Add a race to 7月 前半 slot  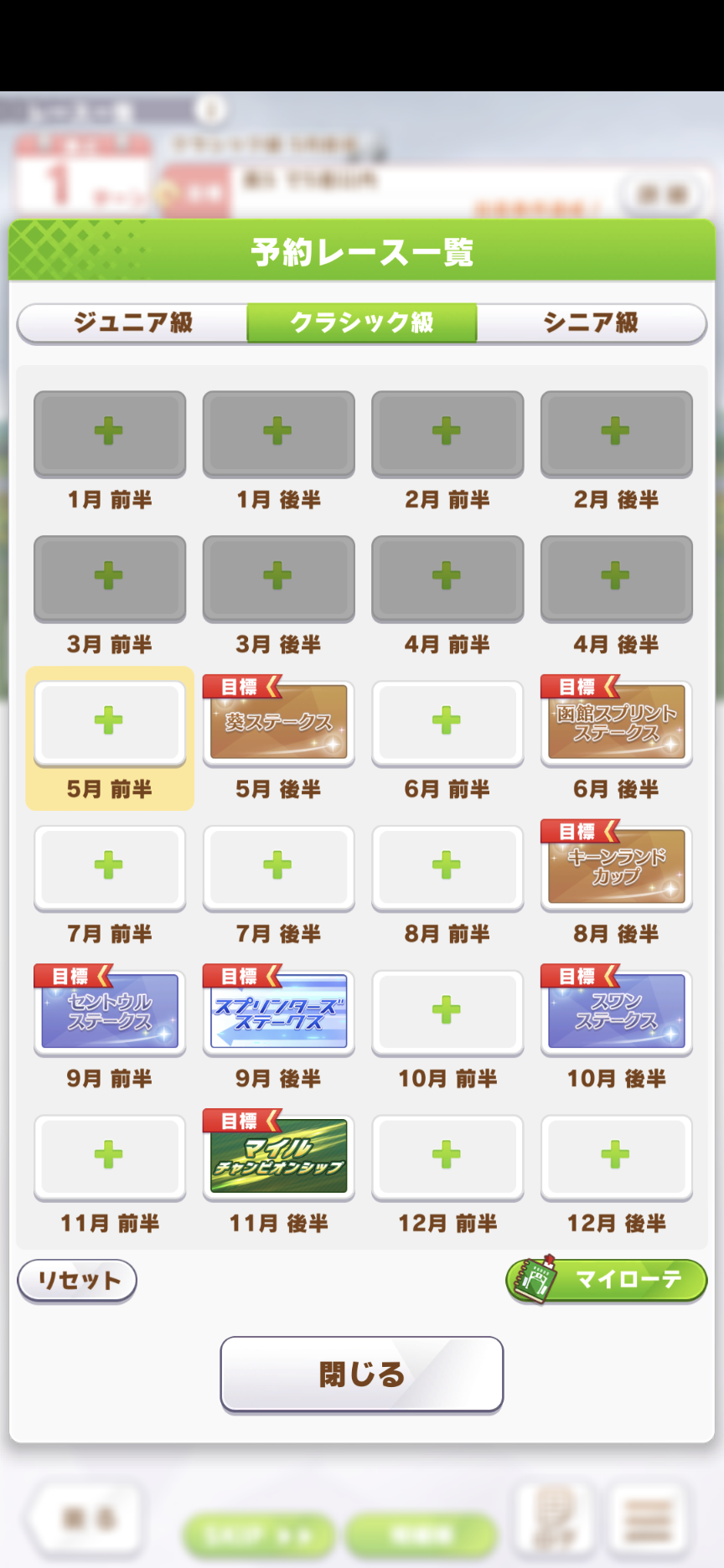[110, 867]
